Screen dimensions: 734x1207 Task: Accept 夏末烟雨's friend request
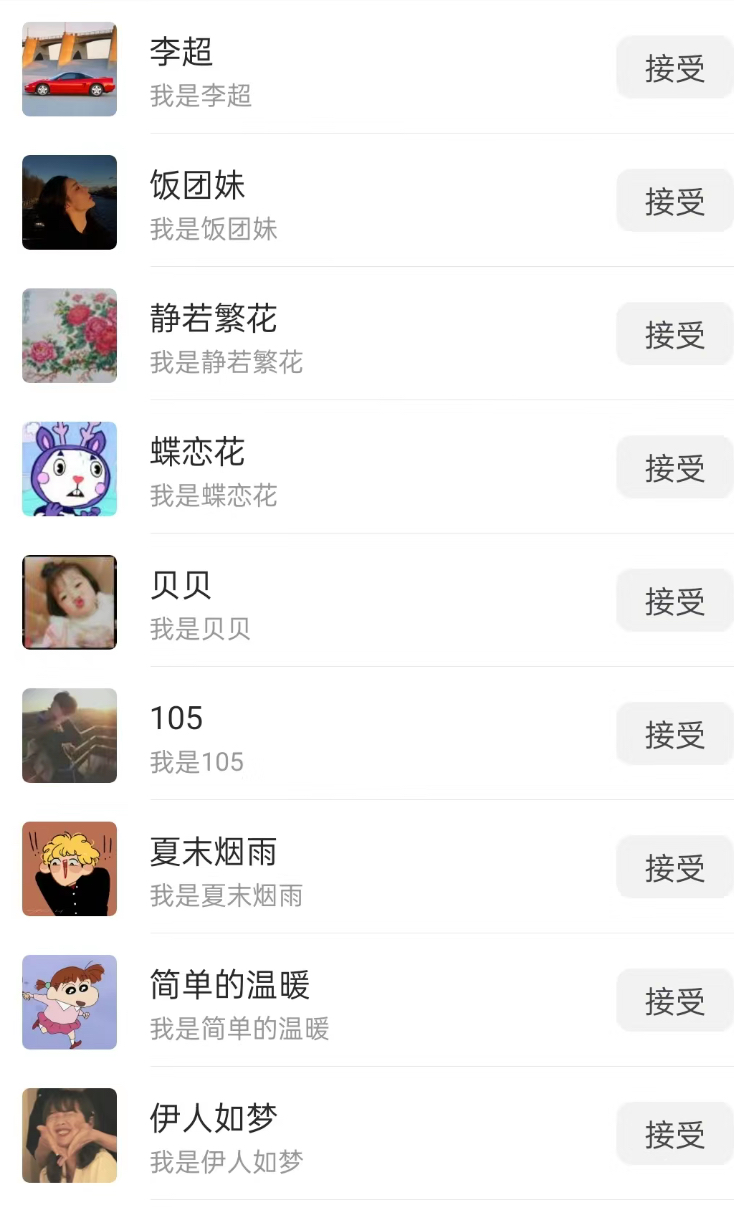674,867
